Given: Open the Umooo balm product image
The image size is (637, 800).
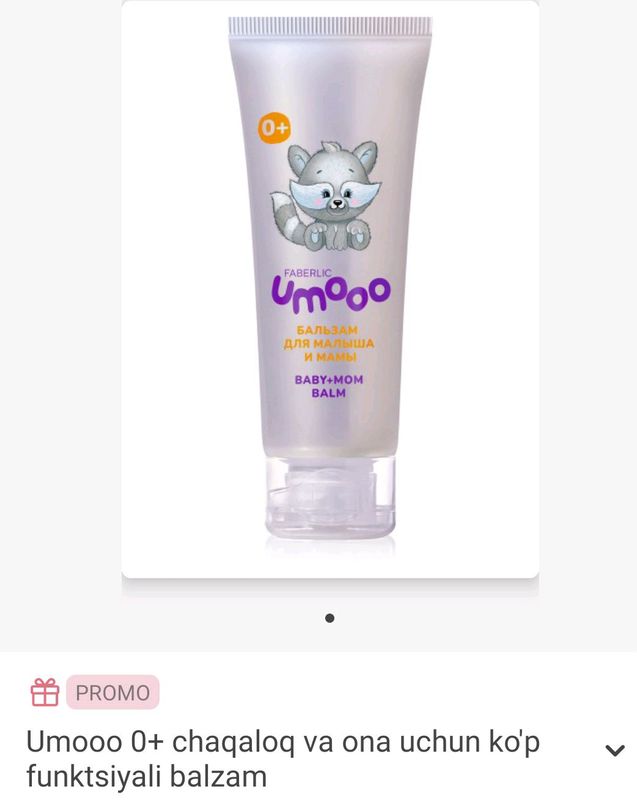Looking at the screenshot, I should click(x=330, y=290).
